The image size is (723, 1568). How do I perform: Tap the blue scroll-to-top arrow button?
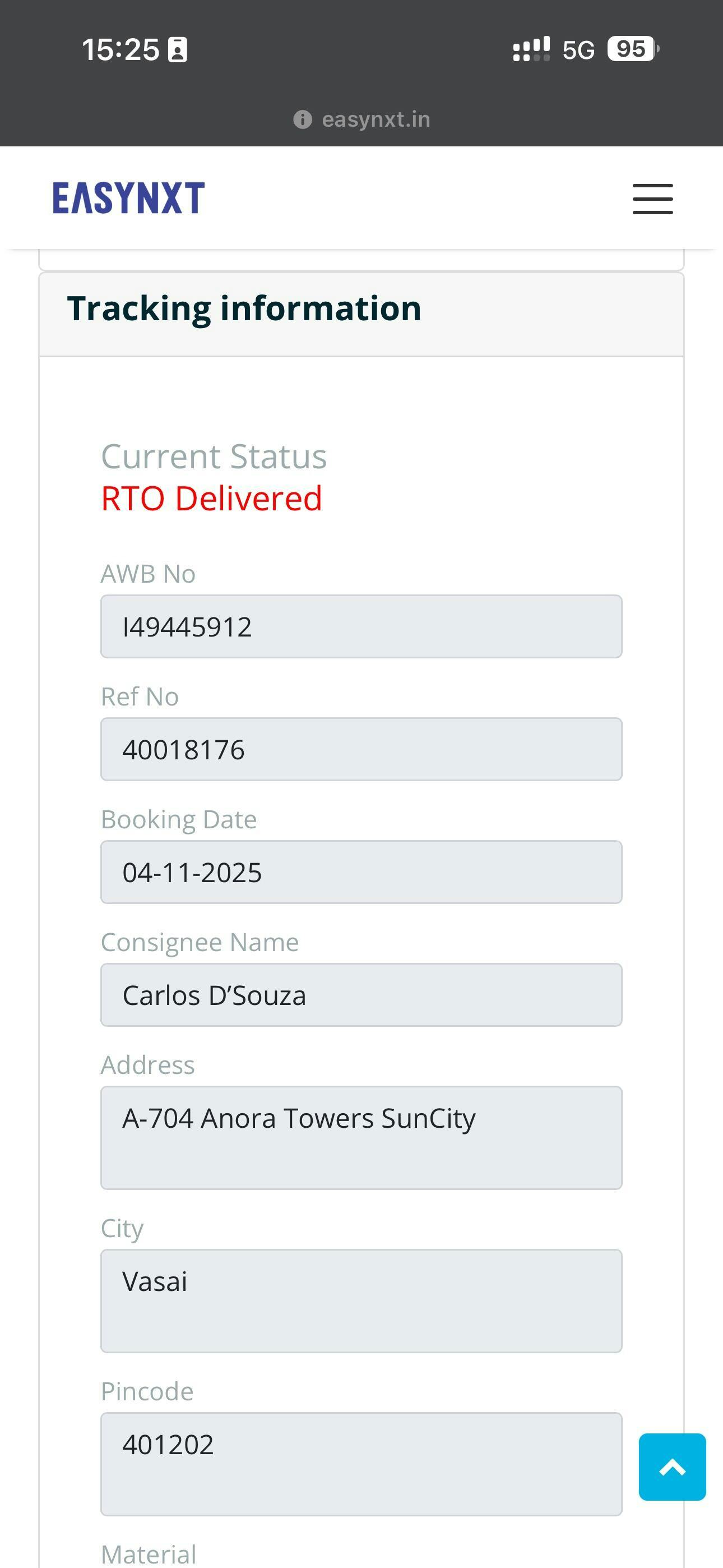click(672, 1468)
